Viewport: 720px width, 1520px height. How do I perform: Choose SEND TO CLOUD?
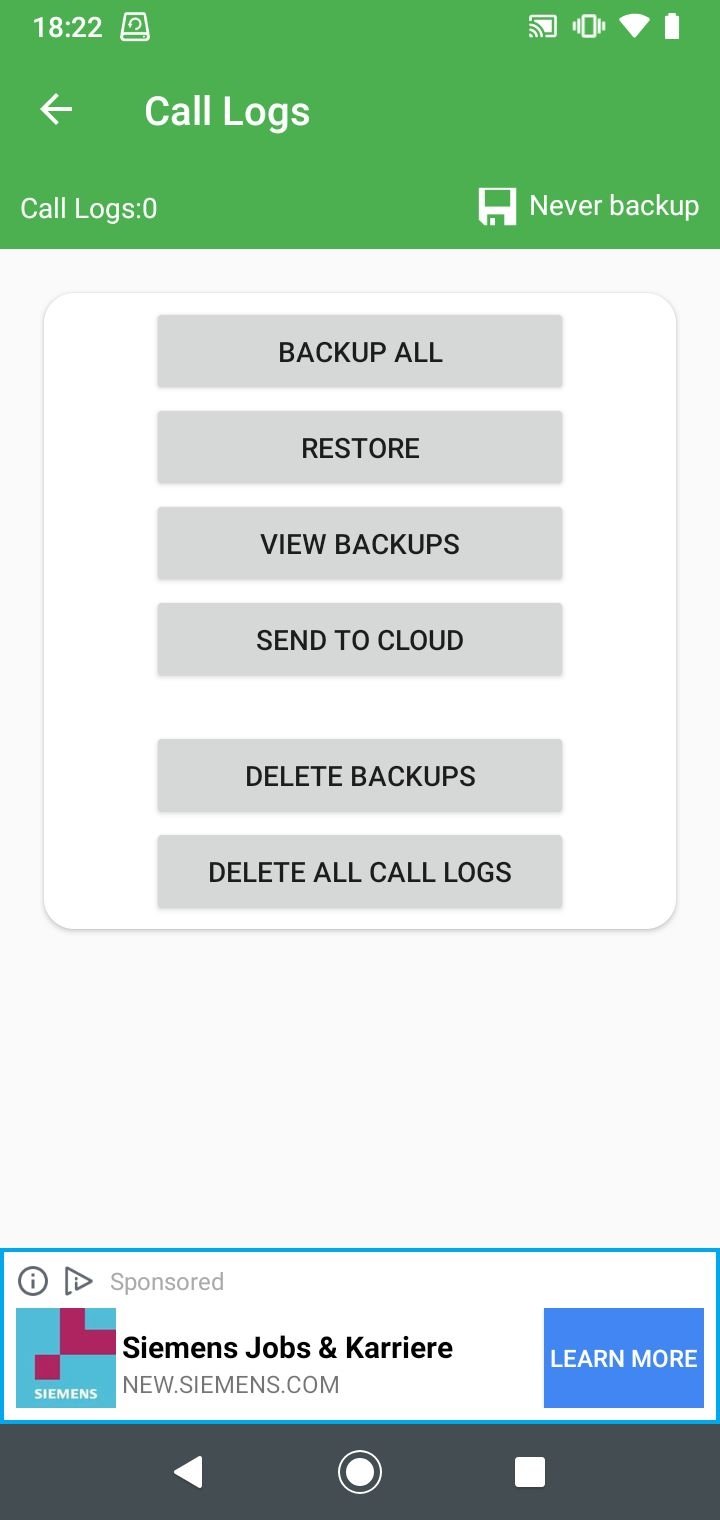point(360,640)
